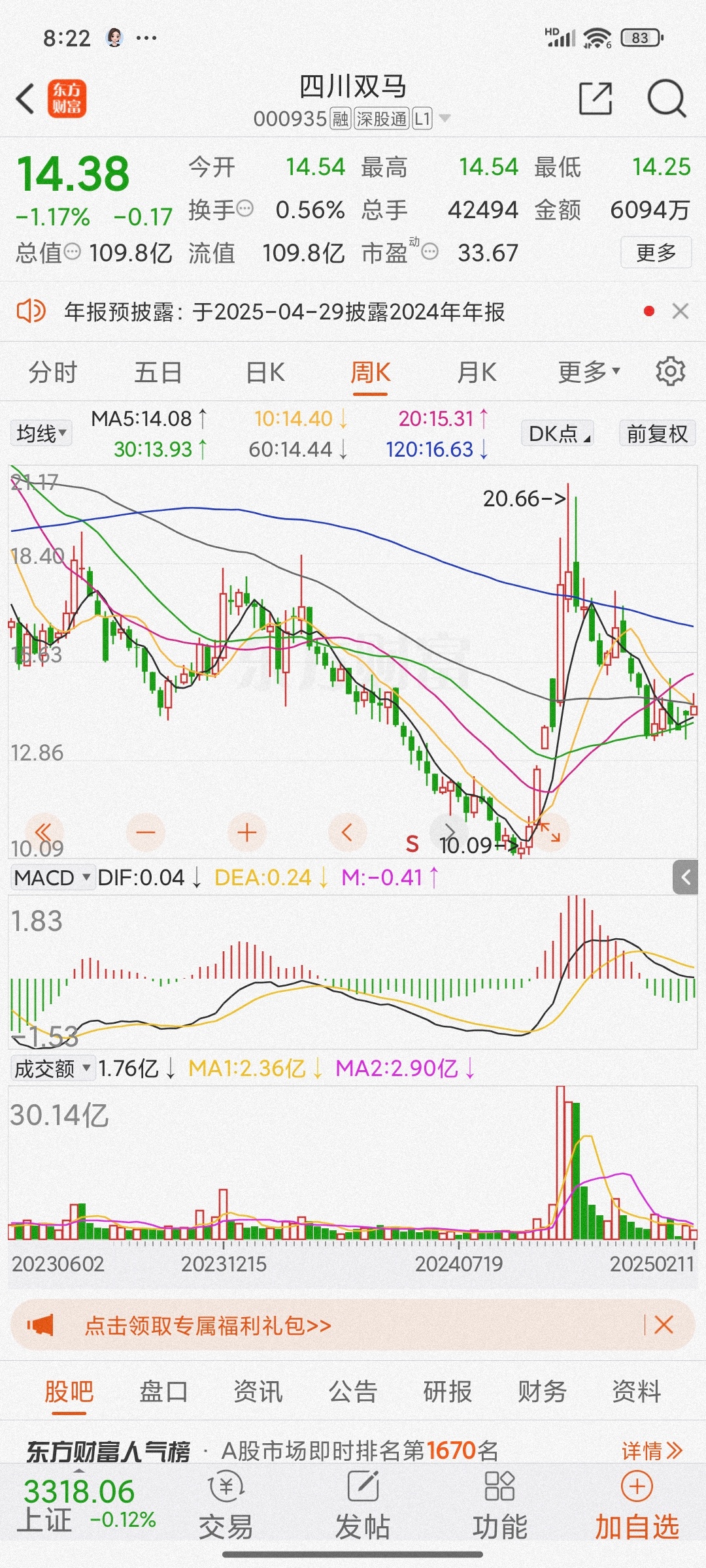Change the 前复权 price adjustment setting
Image resolution: width=706 pixels, height=1568 pixels.
tap(657, 434)
